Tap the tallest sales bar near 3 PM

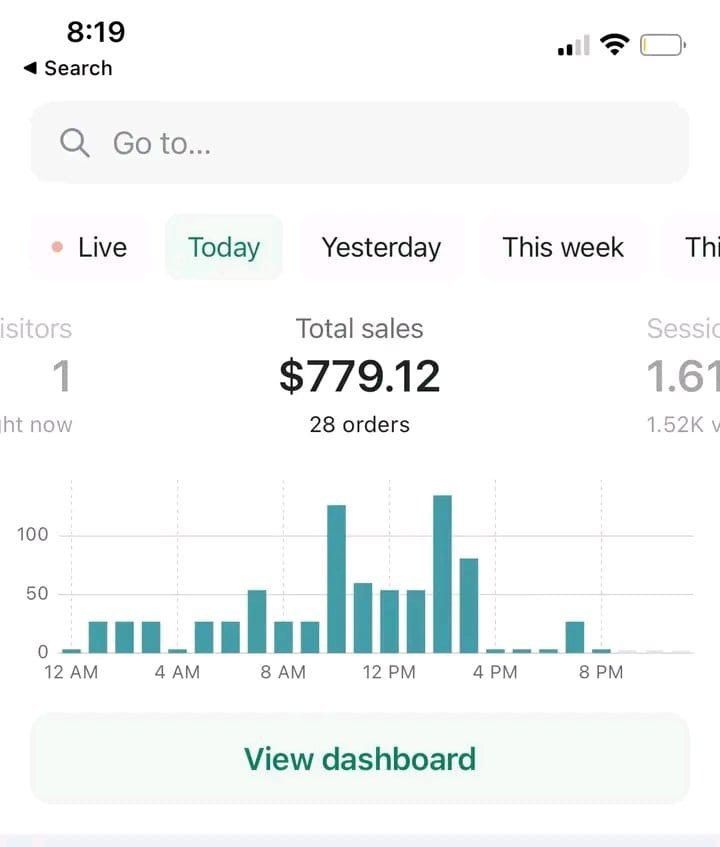442,570
